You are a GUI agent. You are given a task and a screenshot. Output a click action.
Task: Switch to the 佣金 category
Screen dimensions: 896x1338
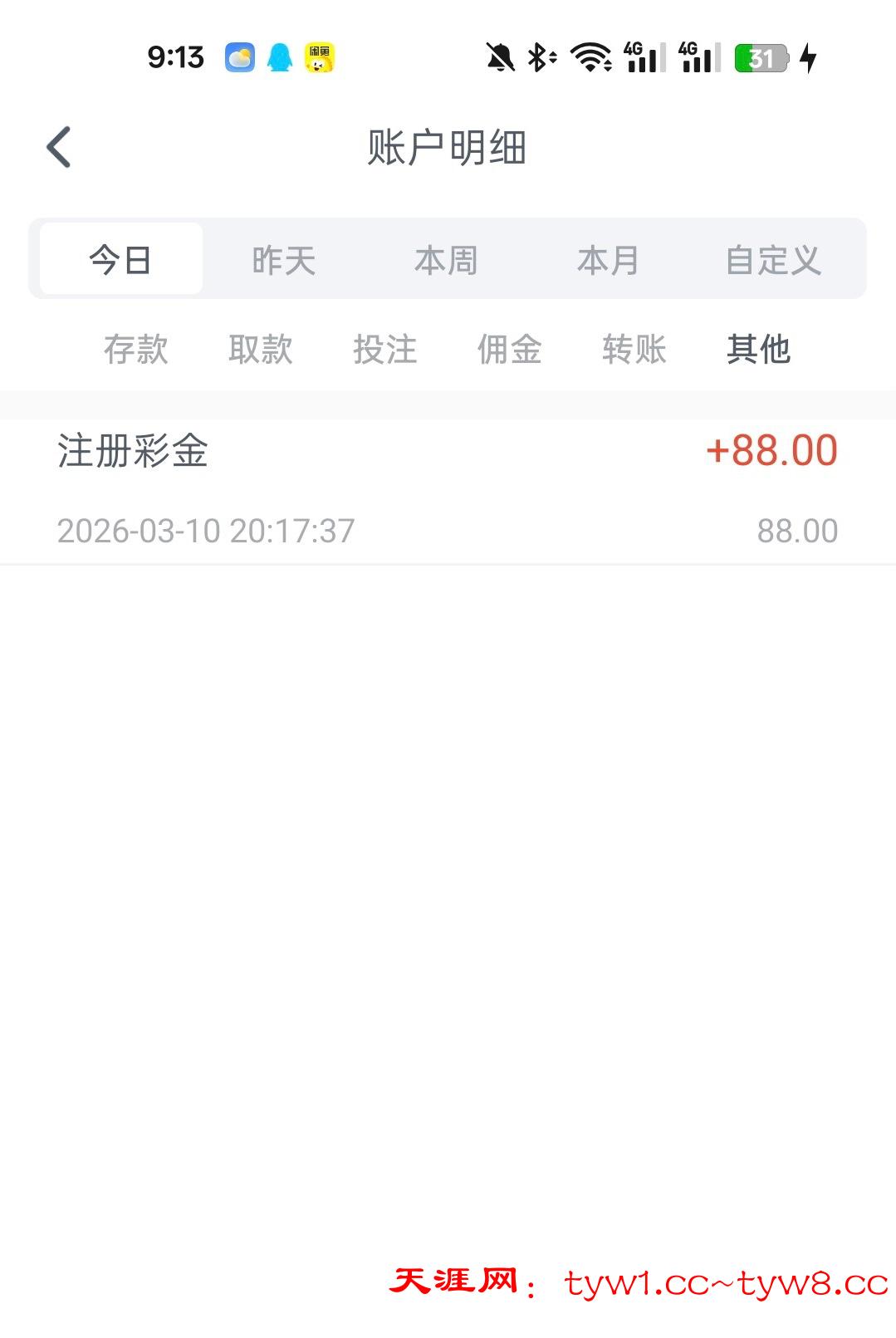pos(510,349)
